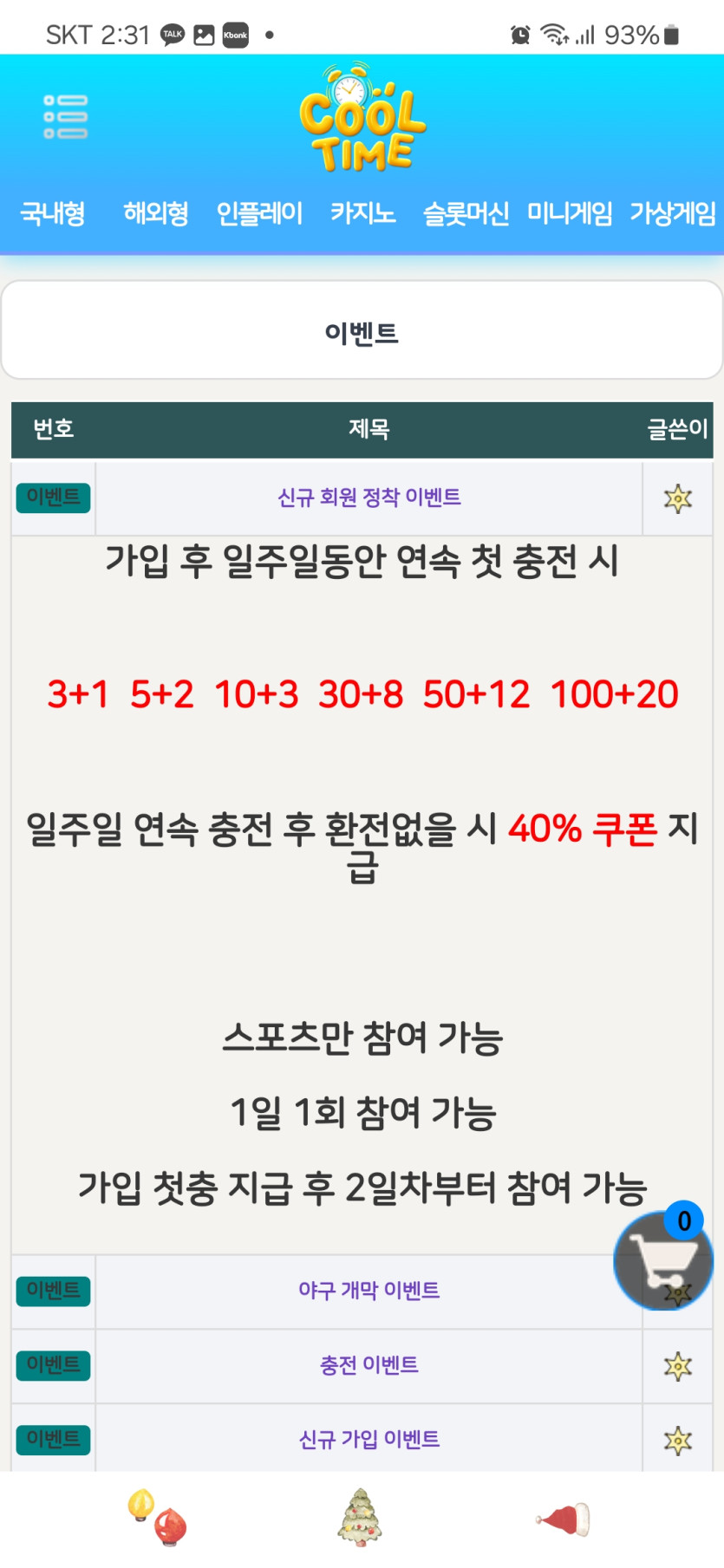Screen dimensions: 724x1568
Task: Go to the 카지노 section
Action: point(362,212)
